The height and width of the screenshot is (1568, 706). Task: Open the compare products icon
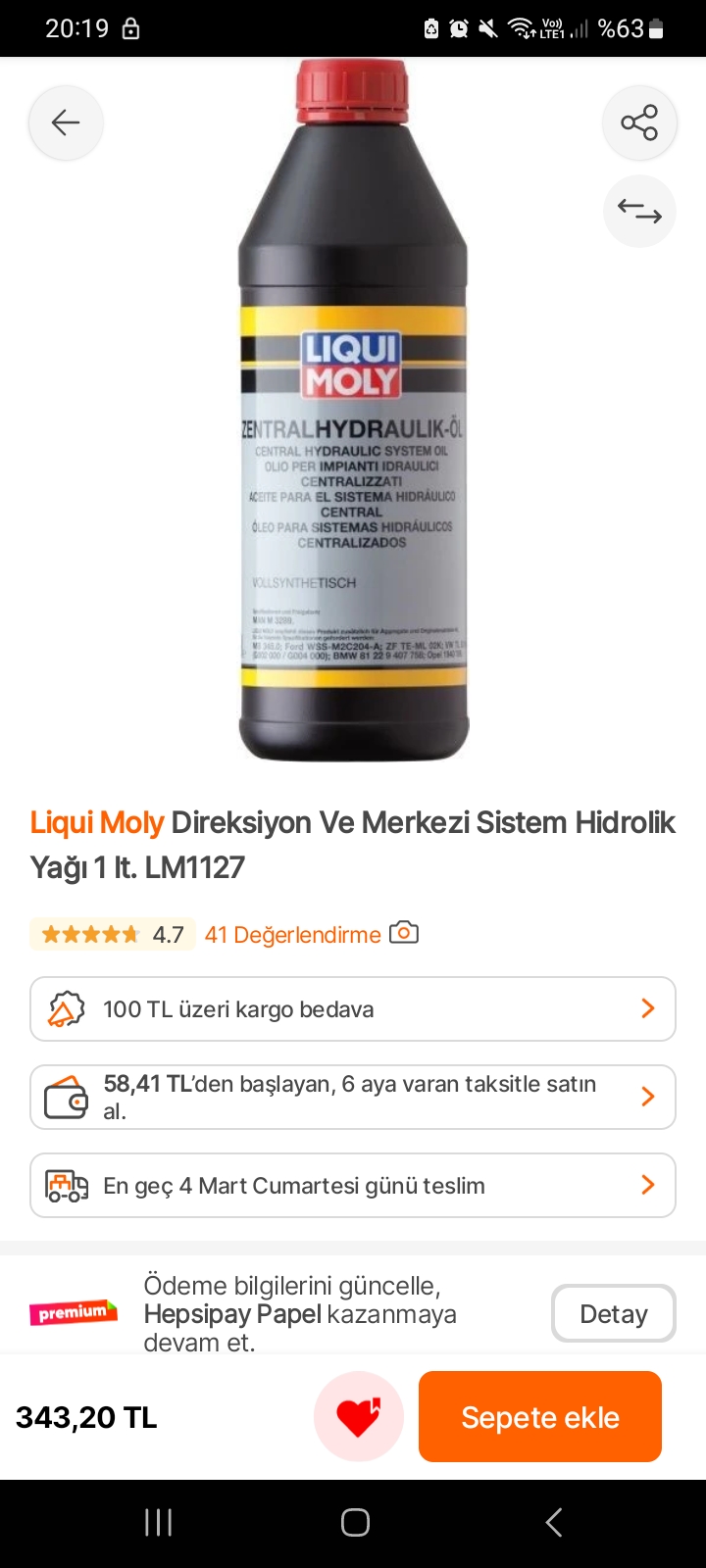tap(639, 211)
